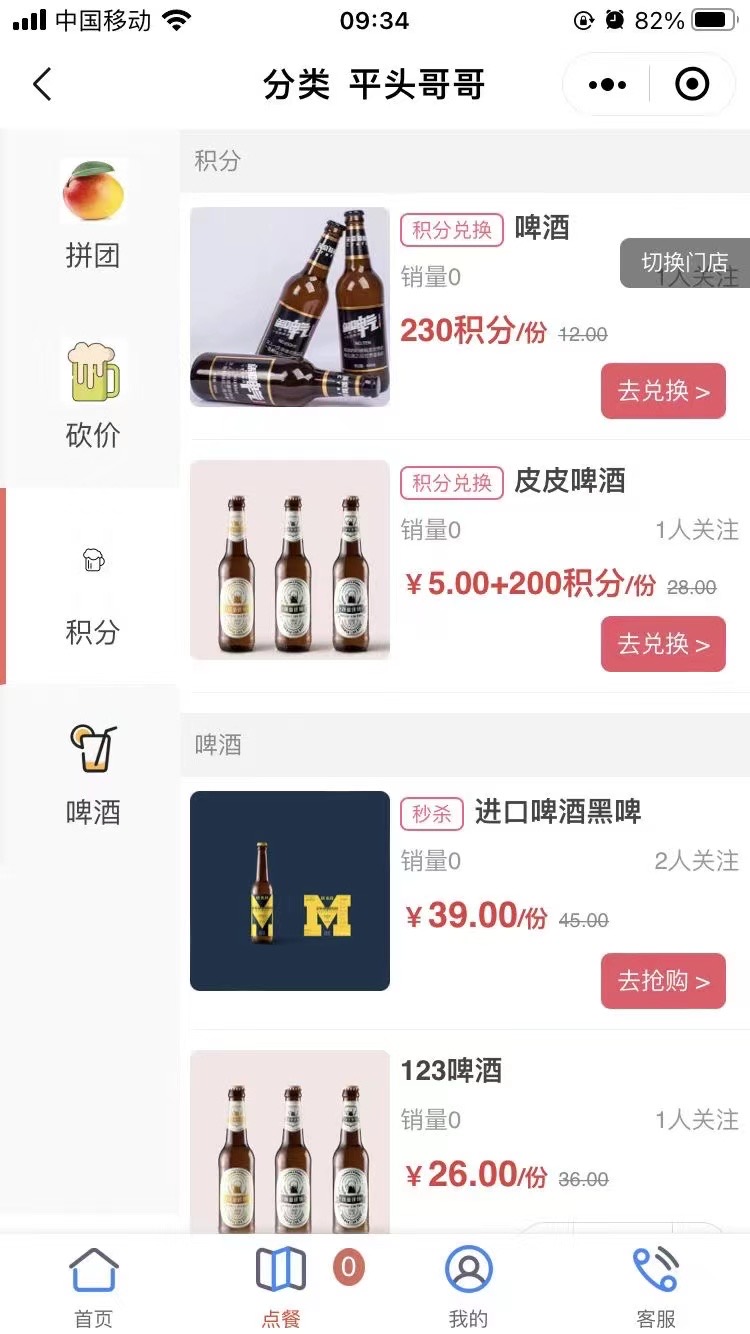Screen dimensions: 750x1334
Task: Open the 进口啤酒黑啤 product image
Action: 290,891
